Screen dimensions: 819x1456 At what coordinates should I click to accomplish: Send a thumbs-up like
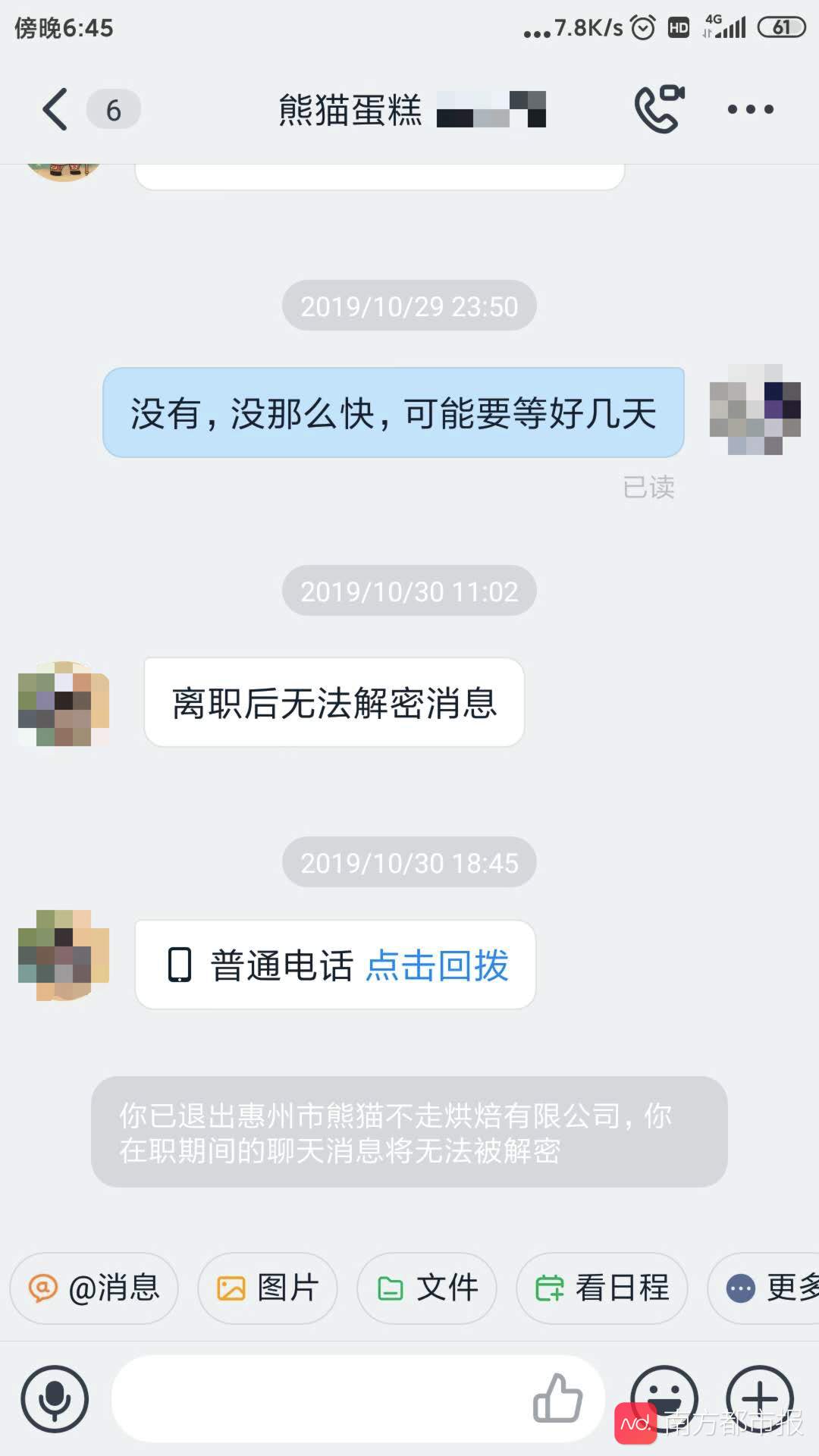(558, 1399)
